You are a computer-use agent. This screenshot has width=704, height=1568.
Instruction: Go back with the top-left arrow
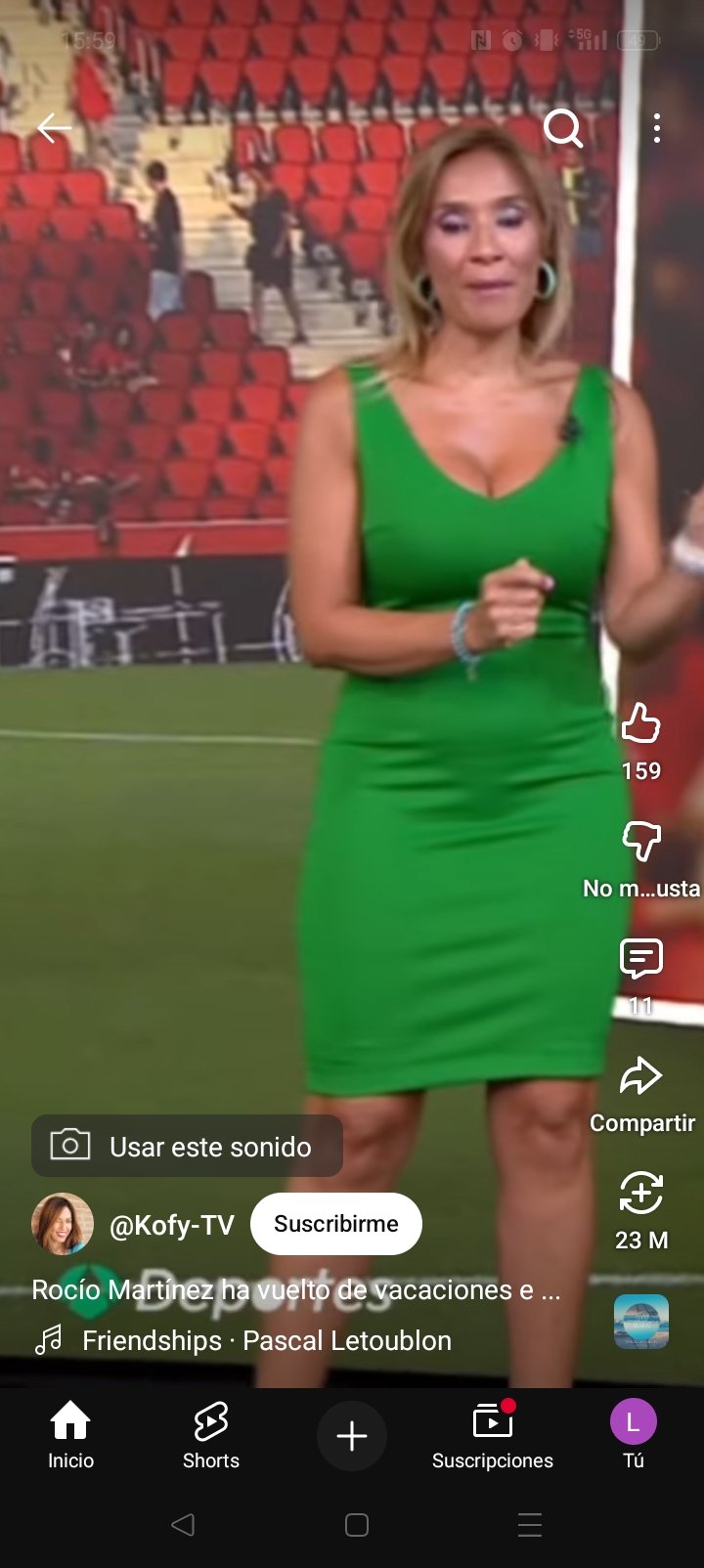coord(55,128)
